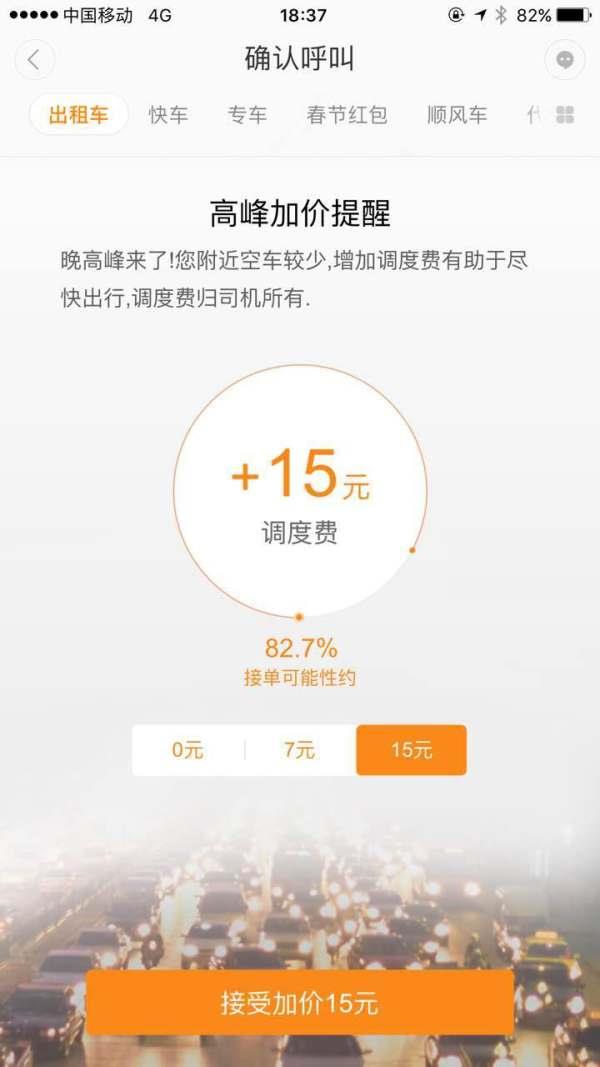
Task: Switch to the 快车 tab
Action: point(168,115)
